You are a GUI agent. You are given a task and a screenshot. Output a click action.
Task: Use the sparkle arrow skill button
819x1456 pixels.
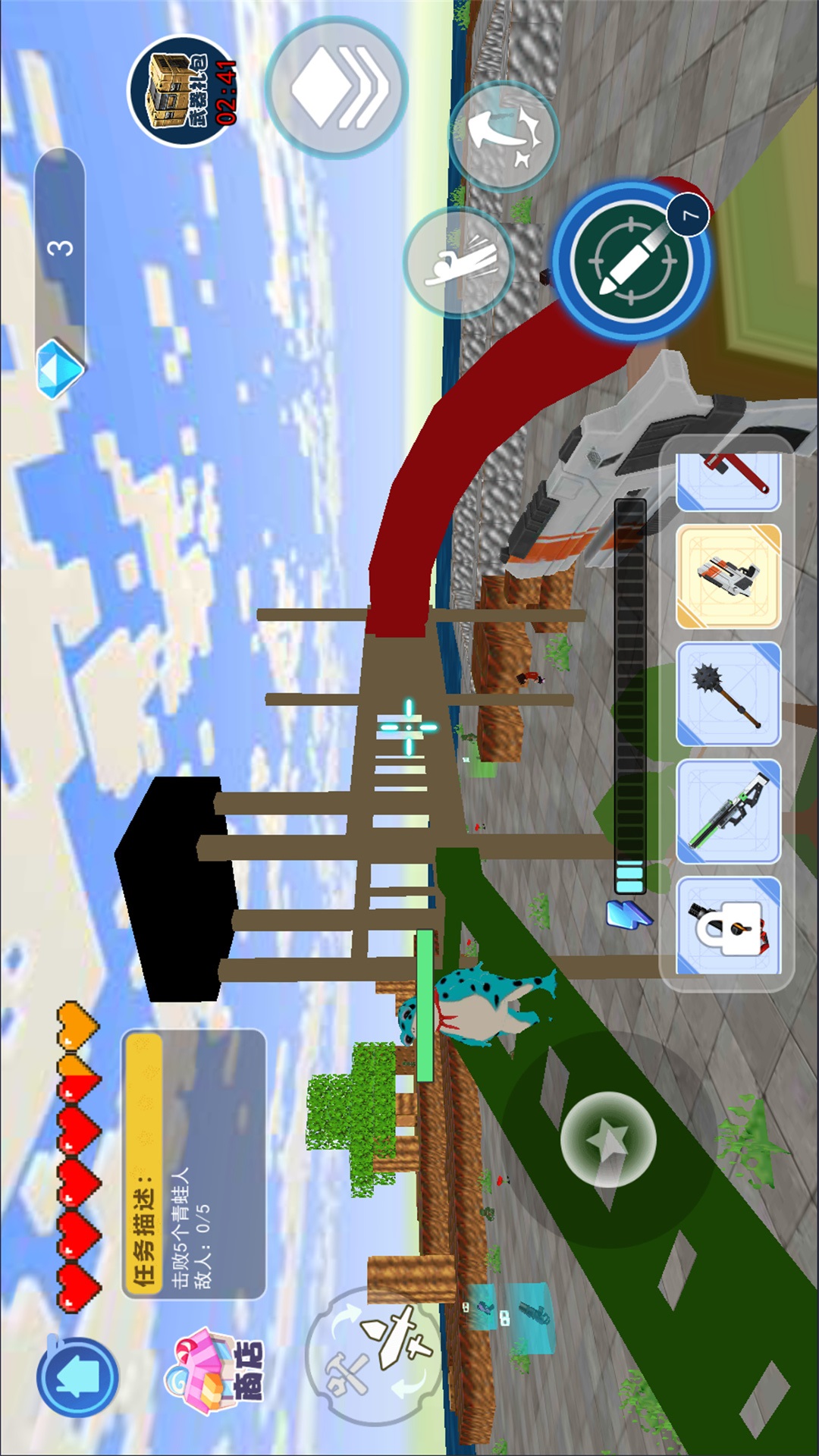point(504,136)
